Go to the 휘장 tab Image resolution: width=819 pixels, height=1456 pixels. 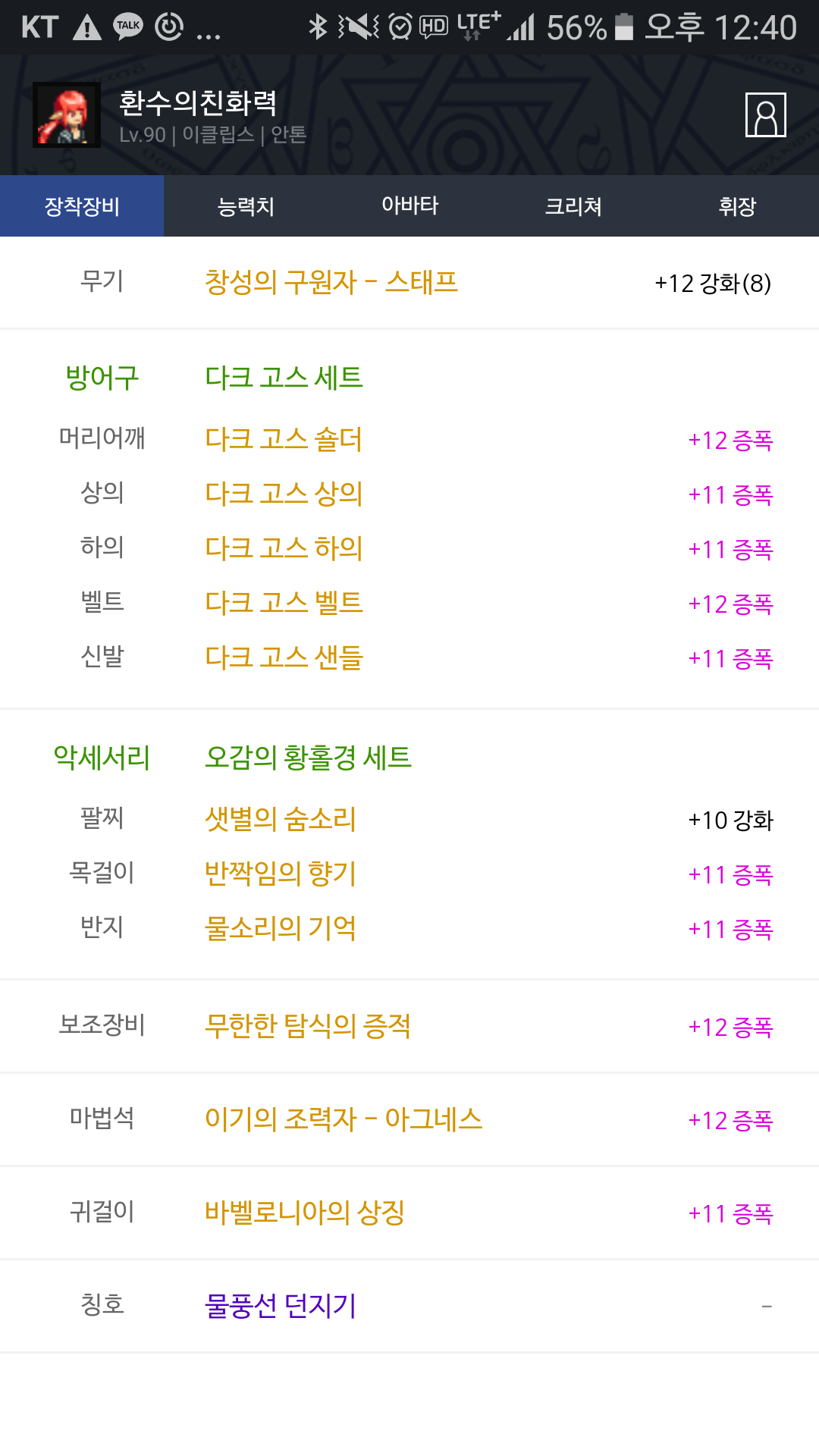(737, 206)
